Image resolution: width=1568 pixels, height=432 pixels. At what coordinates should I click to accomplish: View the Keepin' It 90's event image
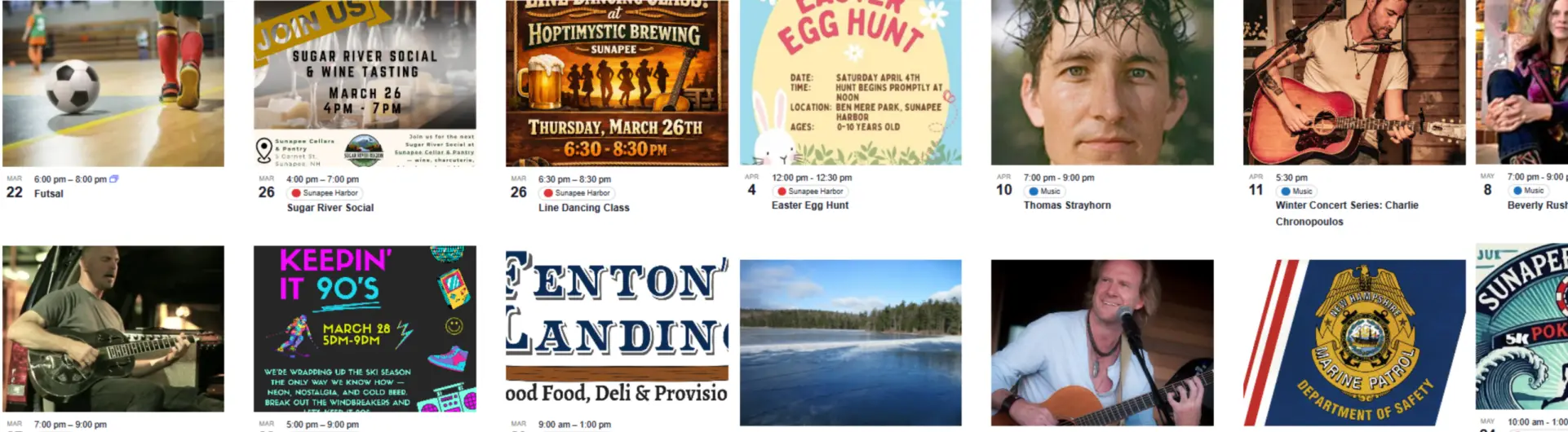coord(365,328)
